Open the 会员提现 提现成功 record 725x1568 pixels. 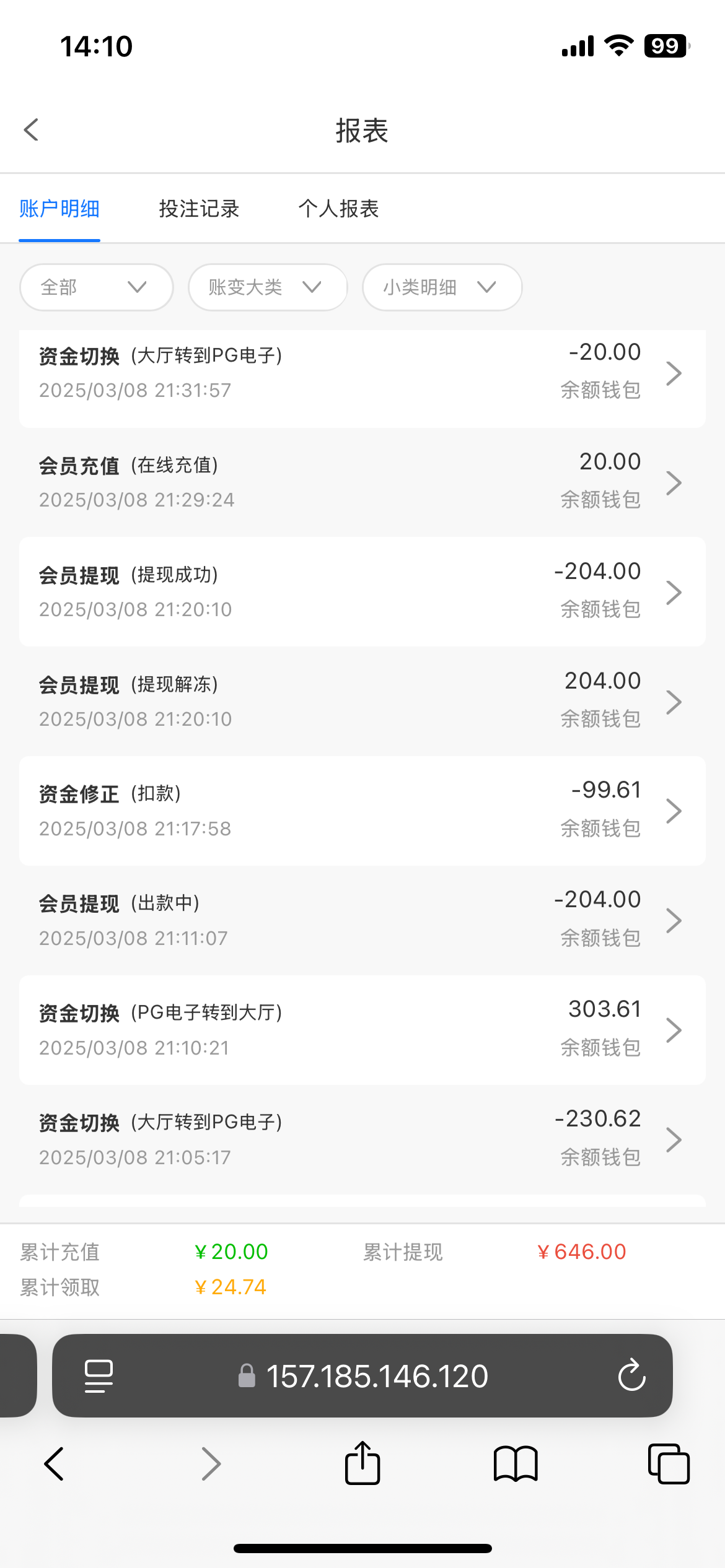362,592
